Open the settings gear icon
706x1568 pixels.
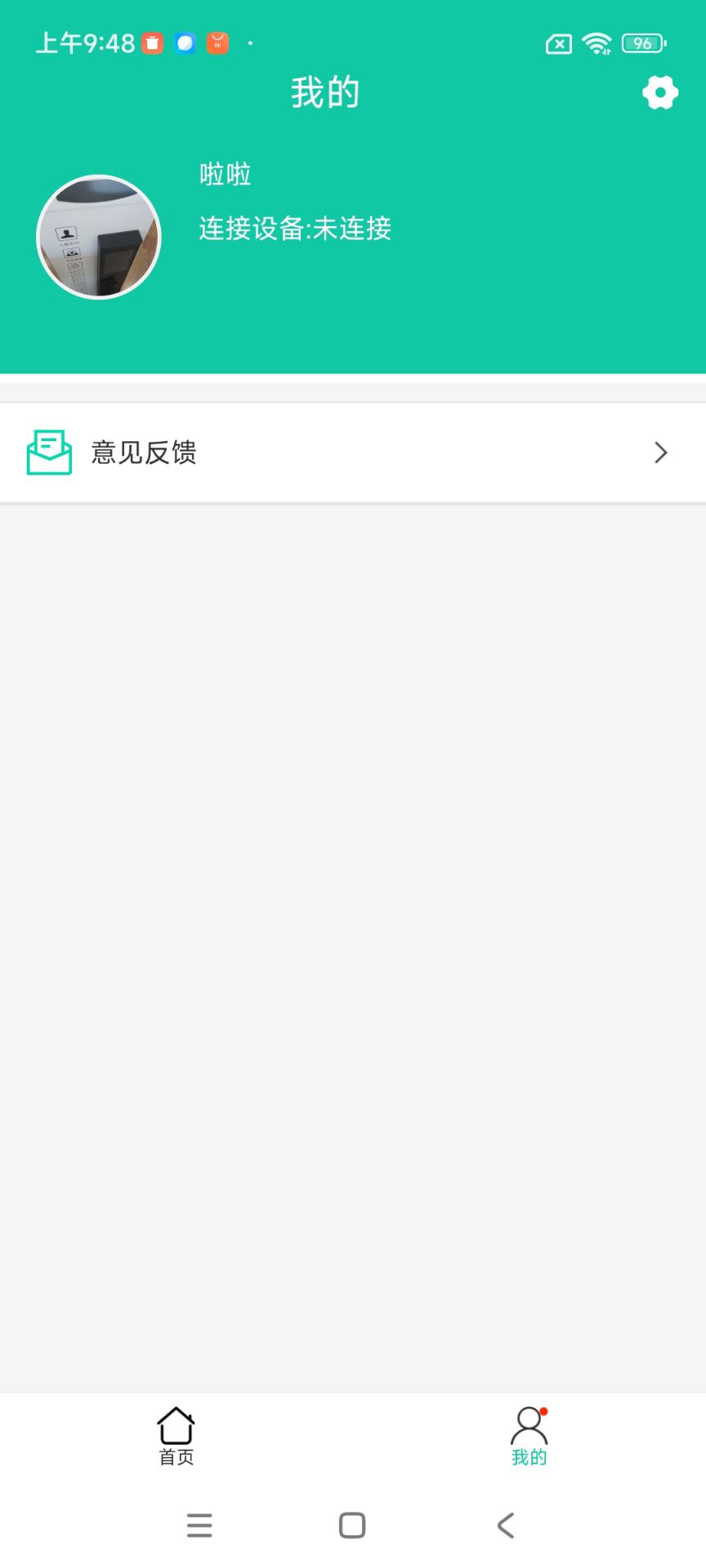[660, 92]
